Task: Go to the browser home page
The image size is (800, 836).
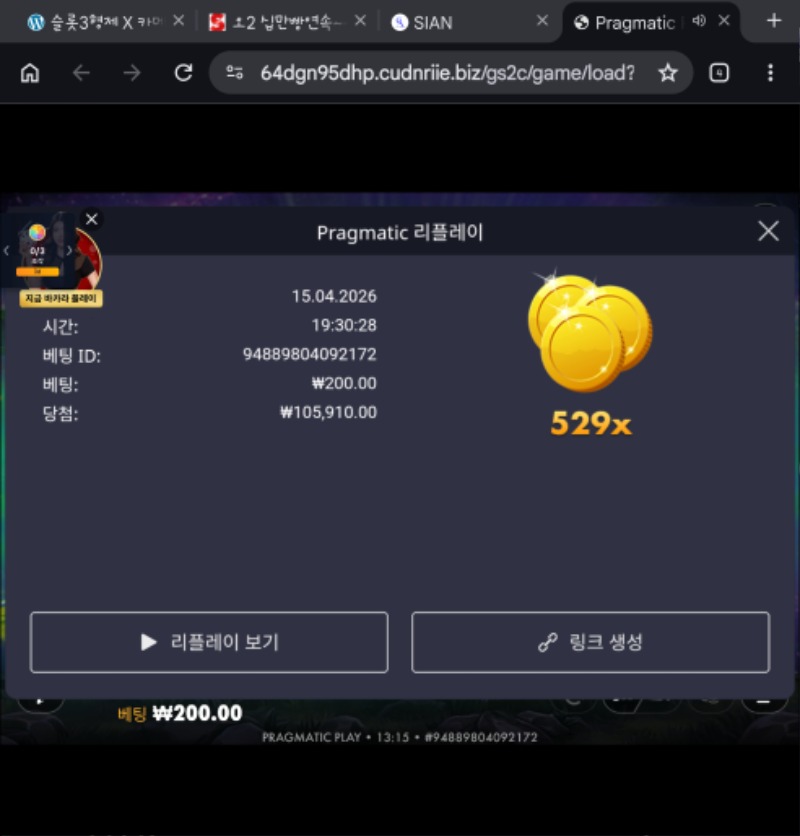Action: (30, 72)
